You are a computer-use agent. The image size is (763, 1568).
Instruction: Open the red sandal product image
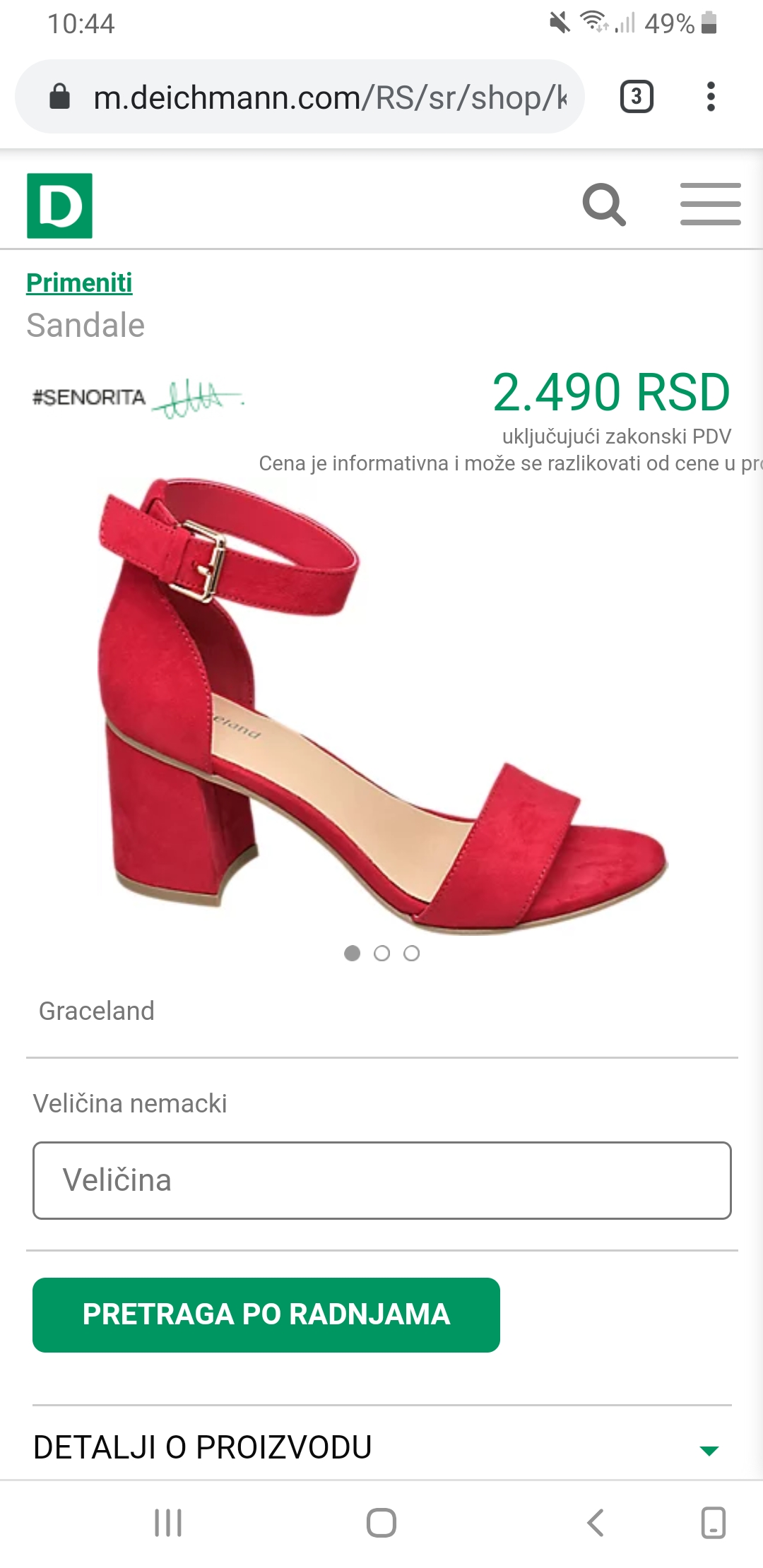coord(381,706)
